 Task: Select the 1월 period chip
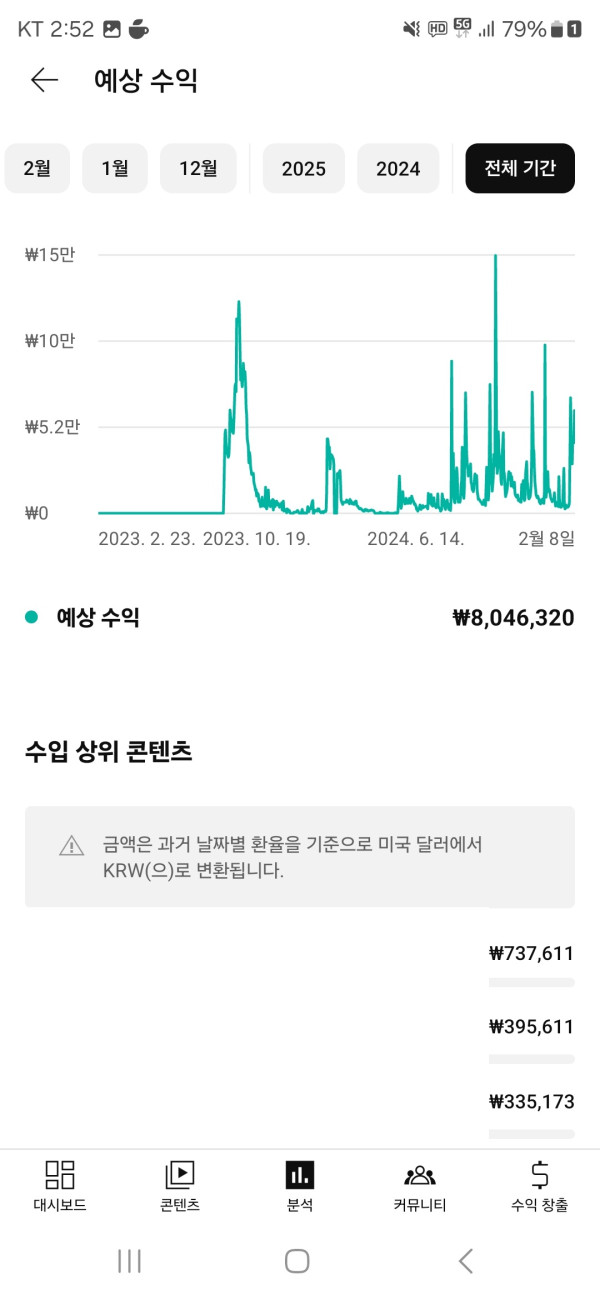pos(115,168)
